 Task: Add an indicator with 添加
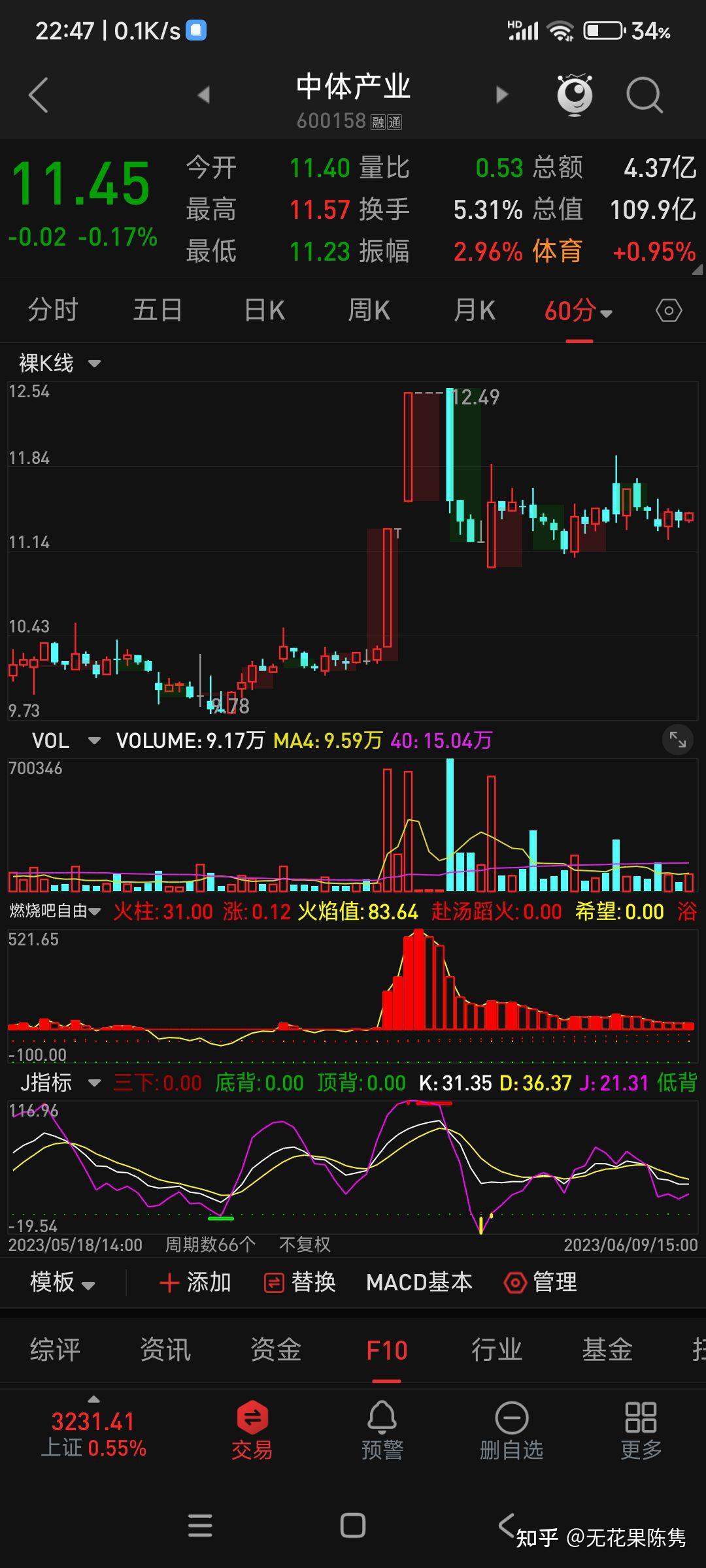pos(195,1282)
